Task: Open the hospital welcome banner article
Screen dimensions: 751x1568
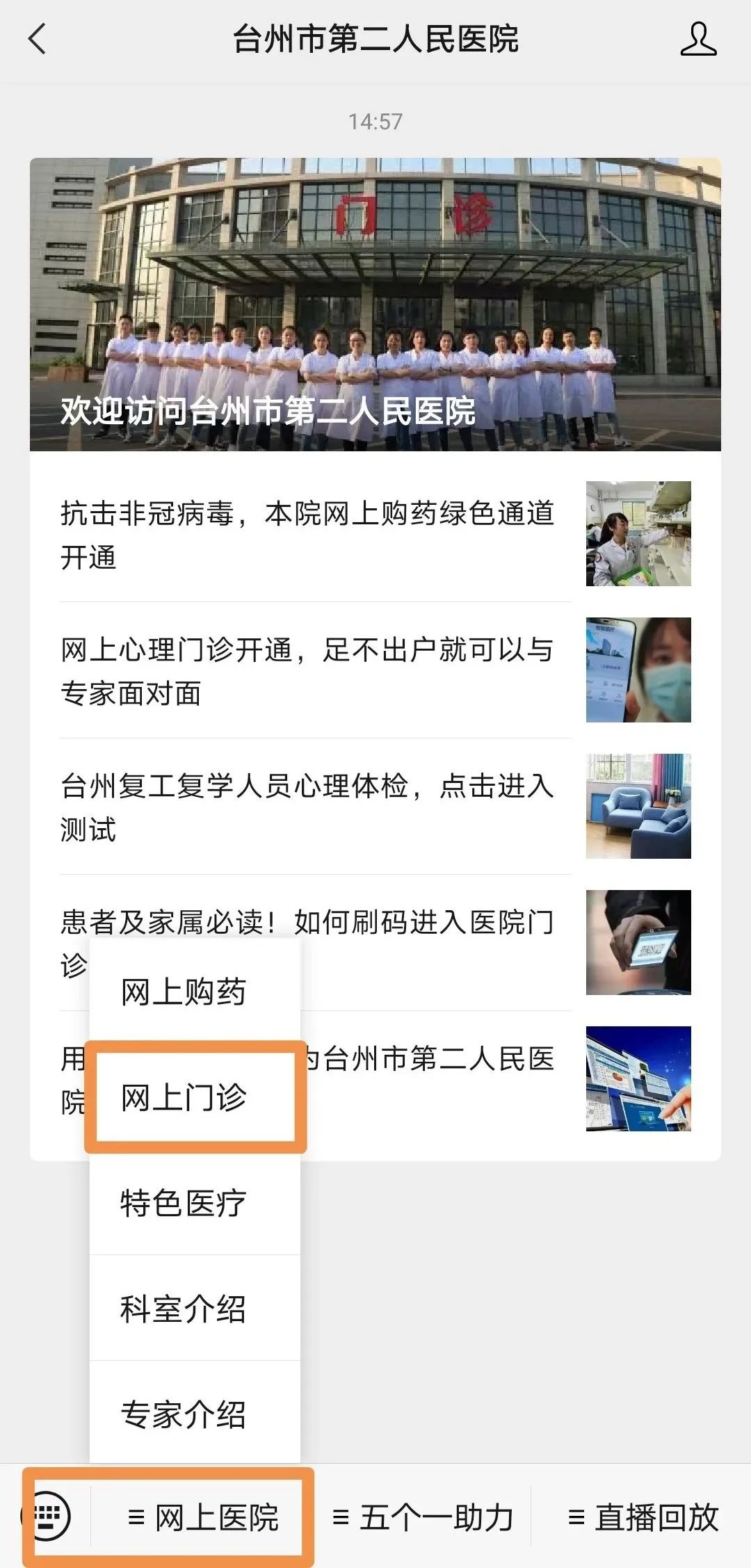Action: [x=375, y=305]
